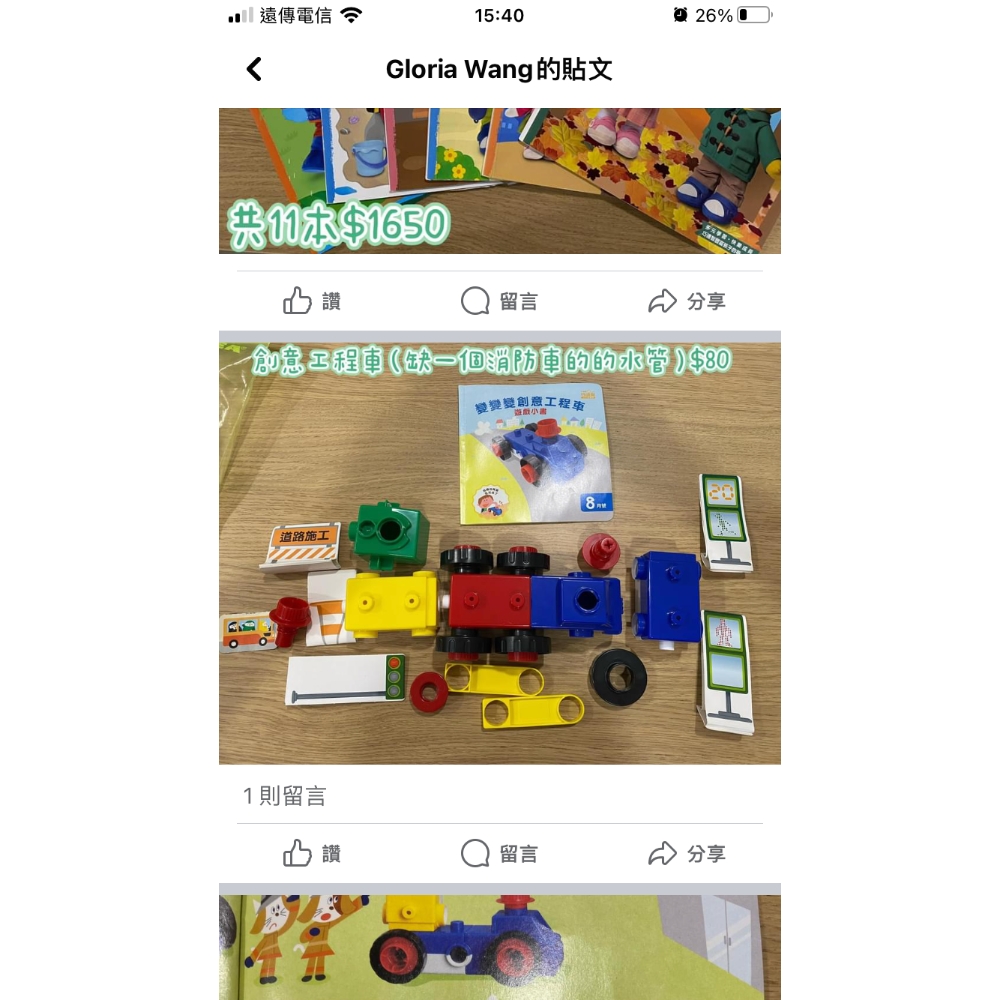Viewport: 1000px width, 1000px height.
Task: Like the 共11本$1650 books photo
Action: [312, 301]
